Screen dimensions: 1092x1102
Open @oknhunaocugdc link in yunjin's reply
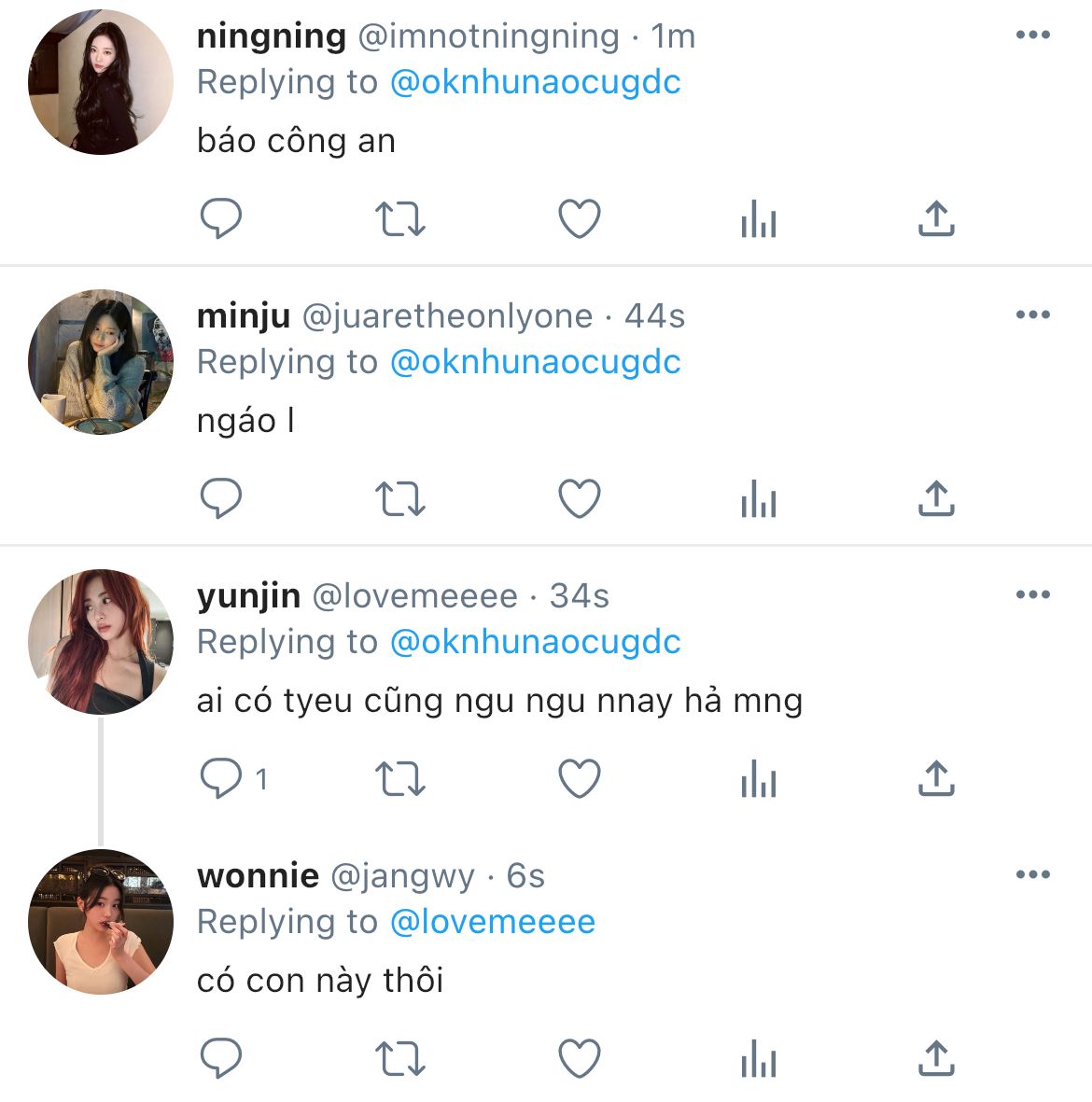click(535, 642)
